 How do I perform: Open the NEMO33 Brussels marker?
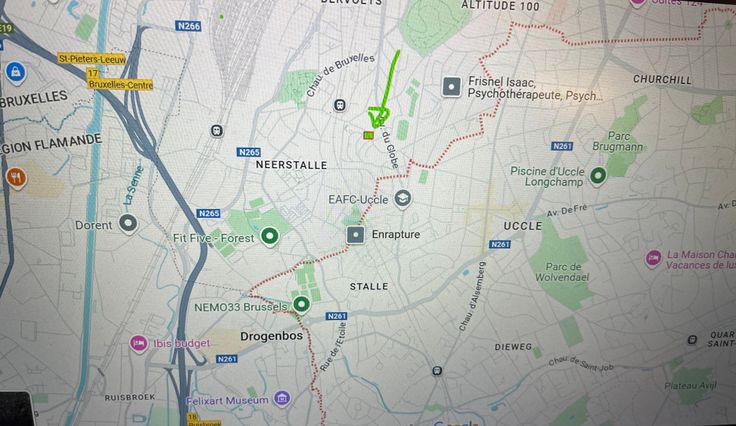301,305
